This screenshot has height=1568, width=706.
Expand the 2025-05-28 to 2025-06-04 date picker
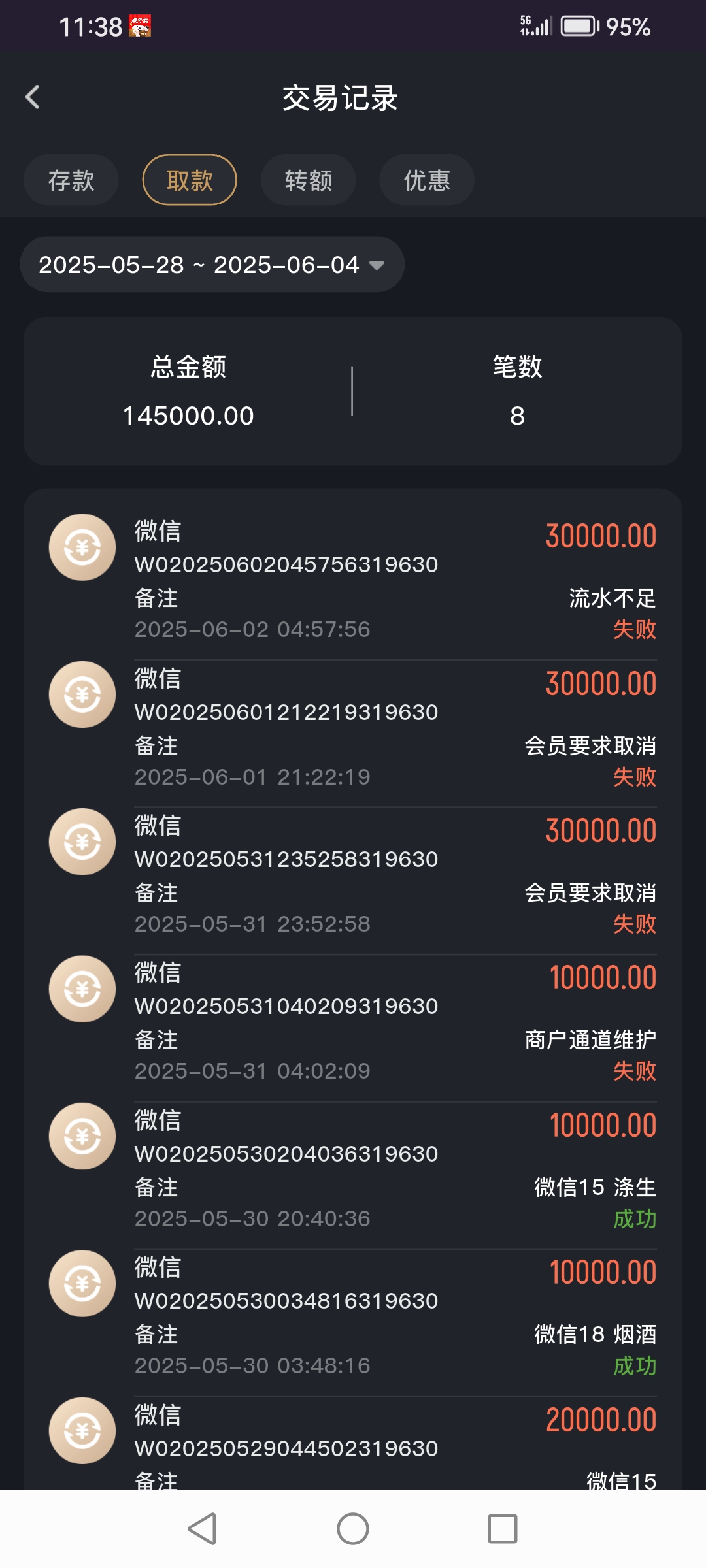212,265
